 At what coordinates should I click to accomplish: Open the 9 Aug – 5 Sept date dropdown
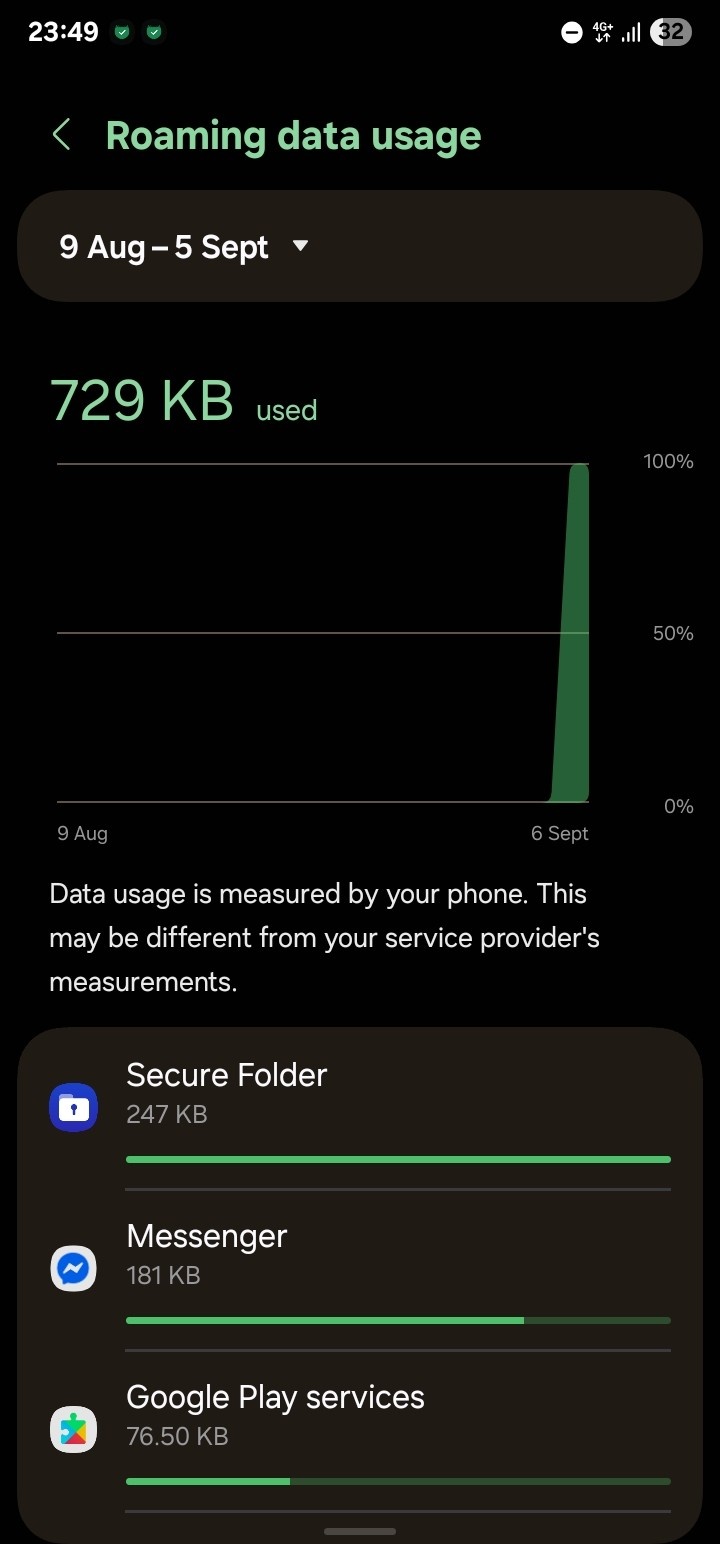(185, 247)
